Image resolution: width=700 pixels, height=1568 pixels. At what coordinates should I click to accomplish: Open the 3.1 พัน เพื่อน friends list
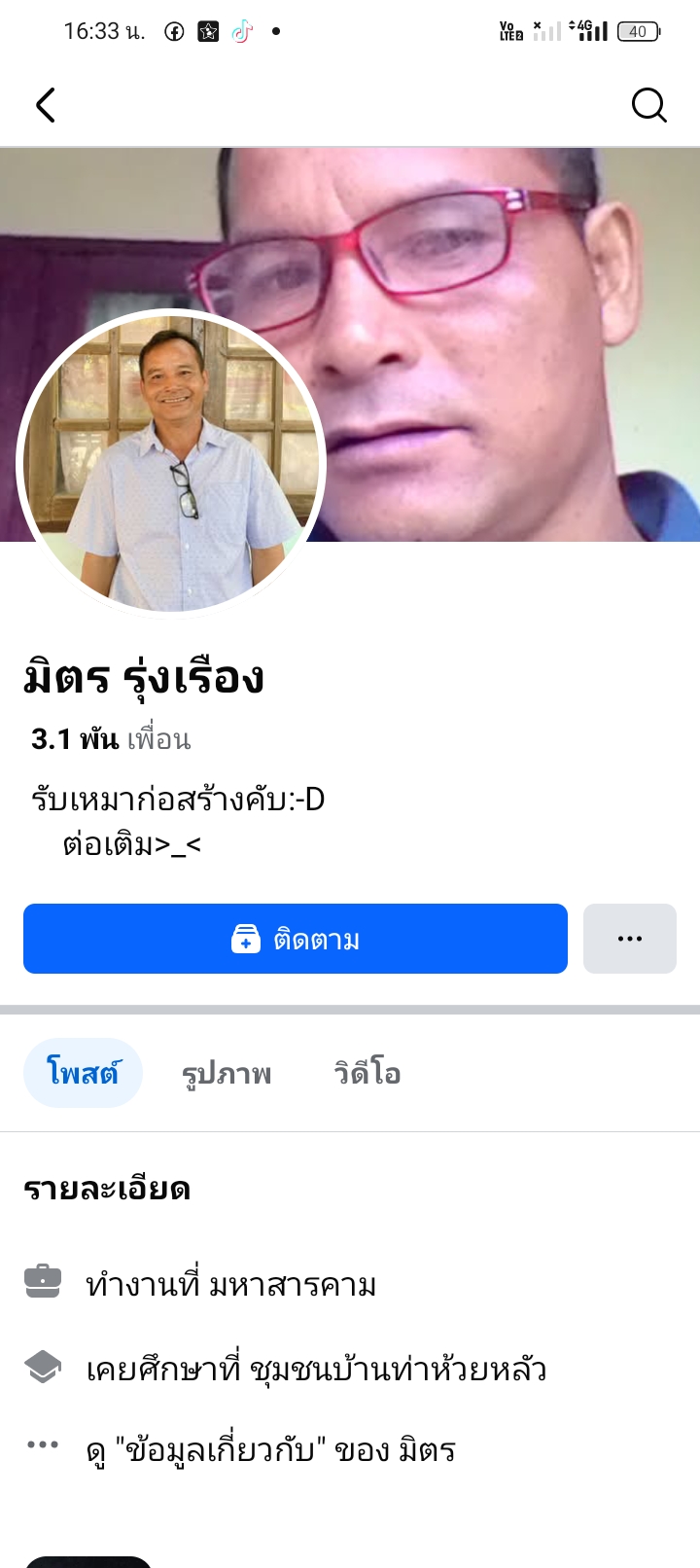pyautogui.click(x=111, y=739)
